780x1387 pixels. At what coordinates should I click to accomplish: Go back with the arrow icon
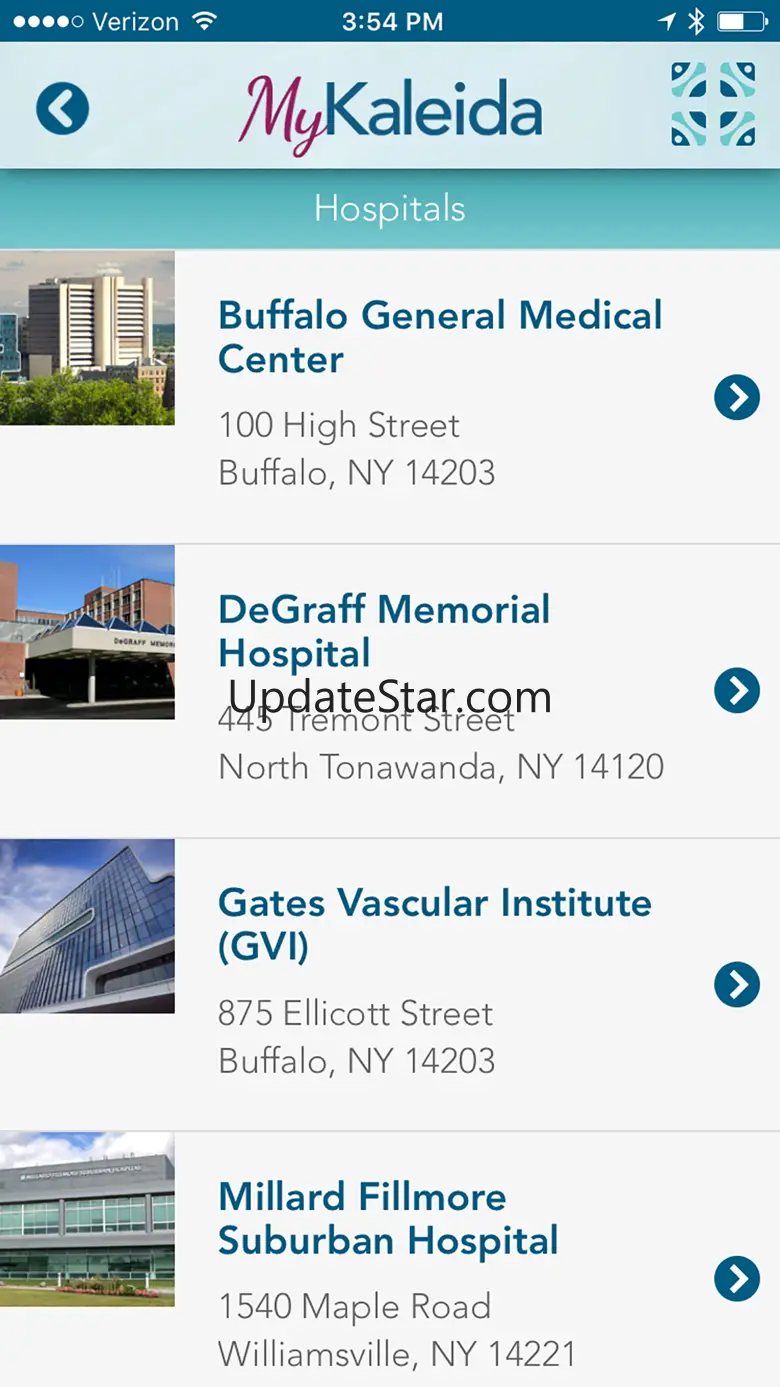click(62, 109)
